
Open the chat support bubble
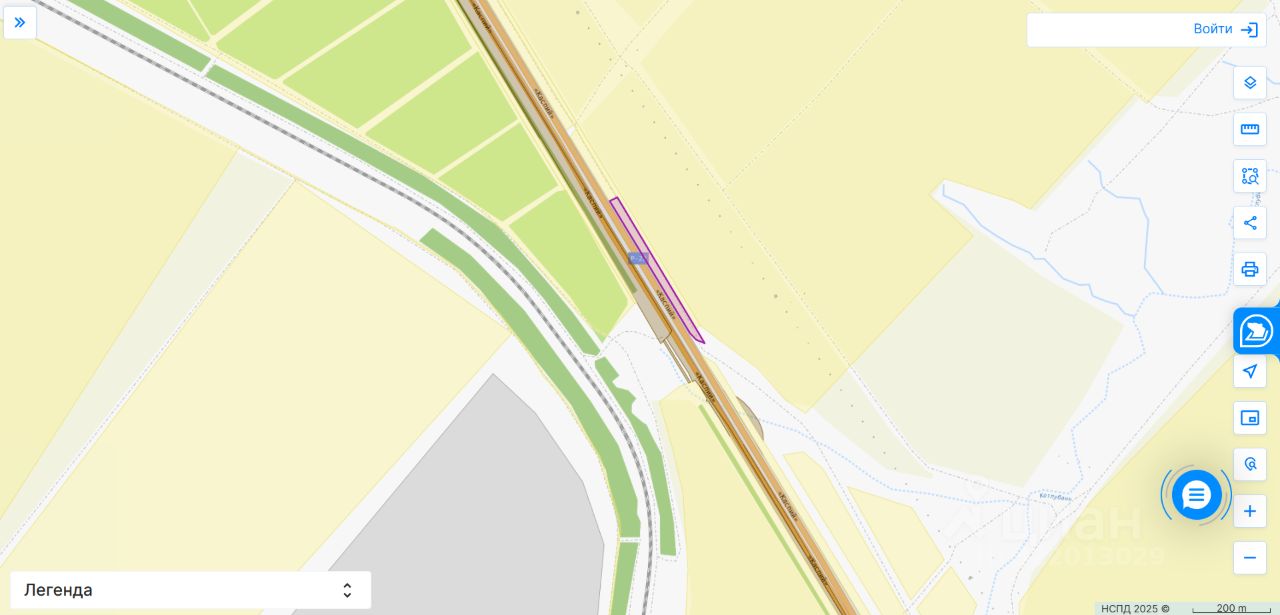coord(1197,495)
